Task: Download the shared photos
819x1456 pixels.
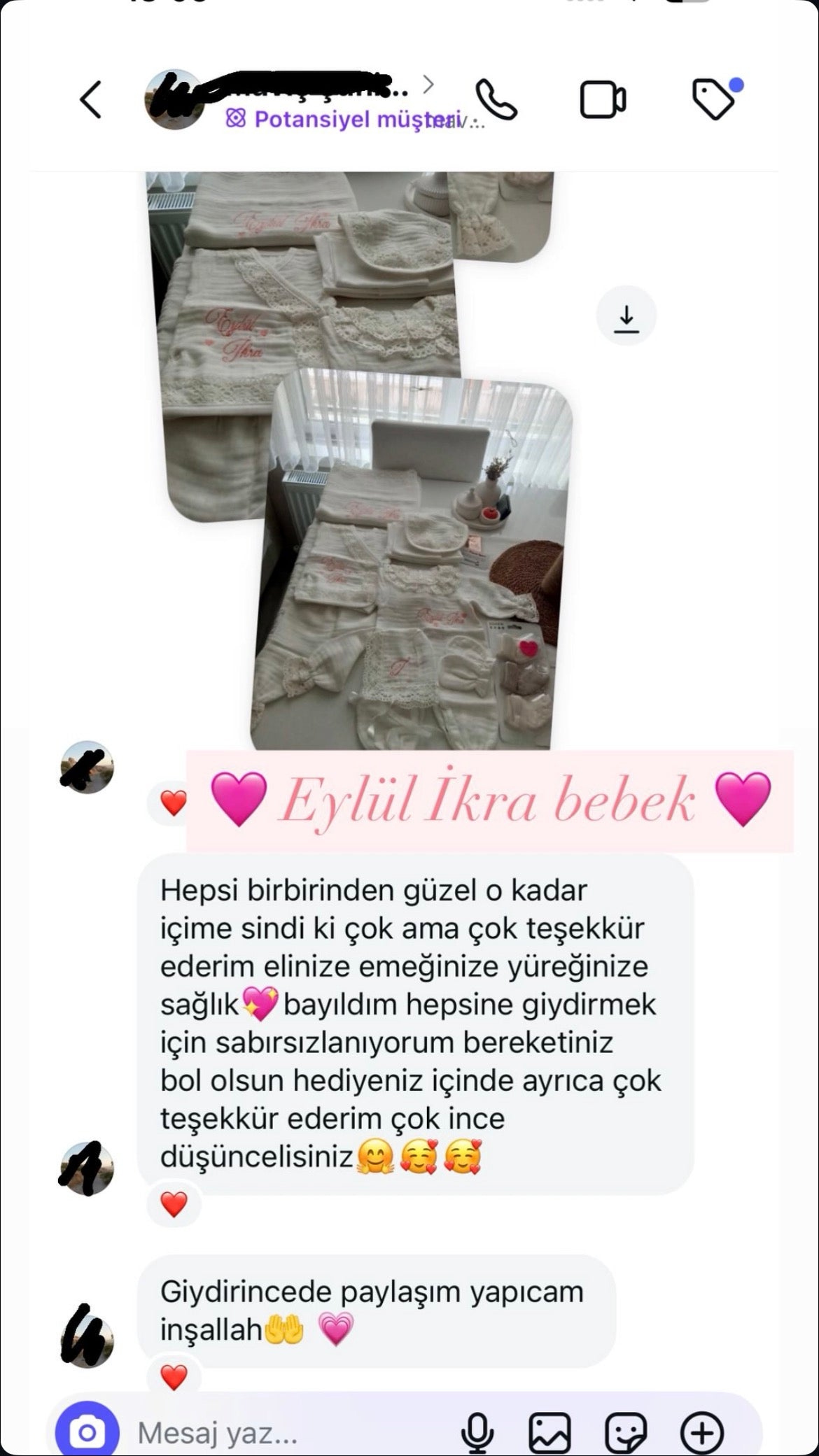Action: (626, 317)
